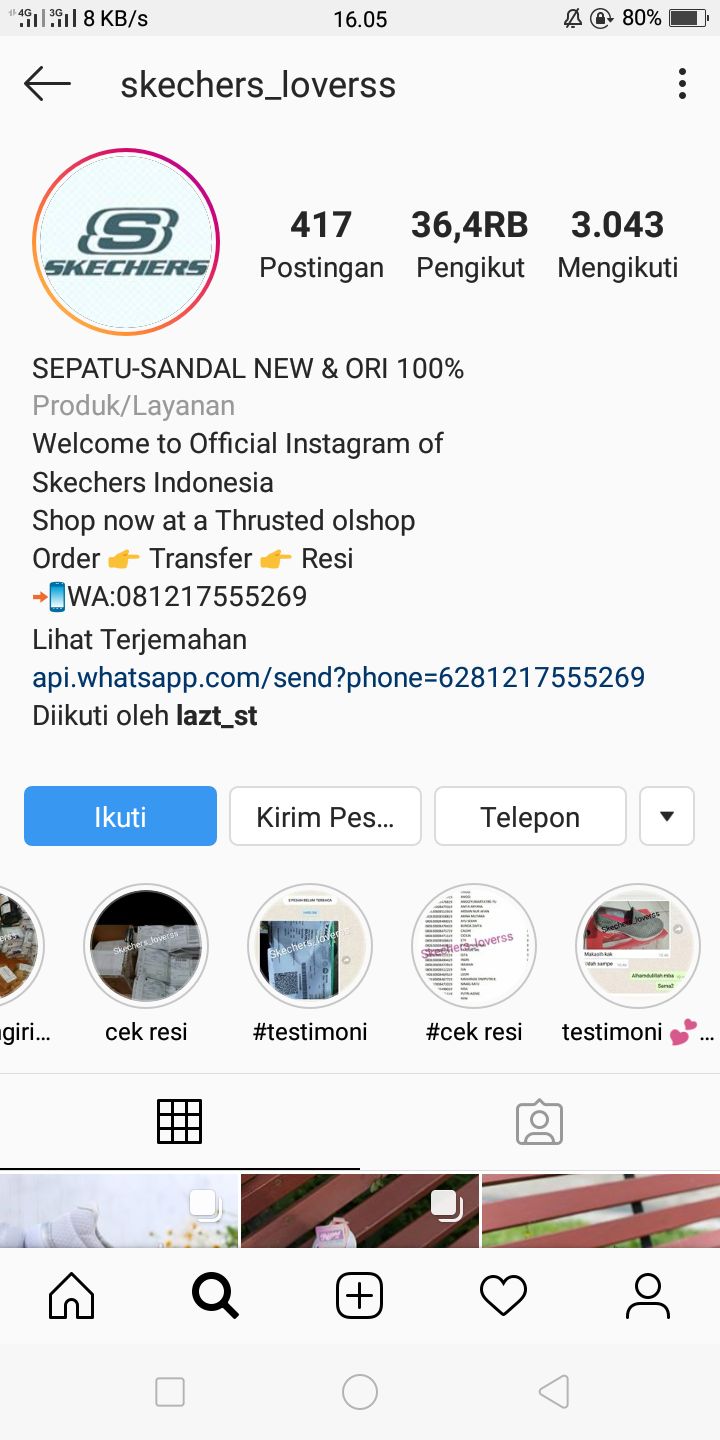Viewport: 720px width, 1440px height.
Task: Switch to the tagged photos tab
Action: [540, 1121]
